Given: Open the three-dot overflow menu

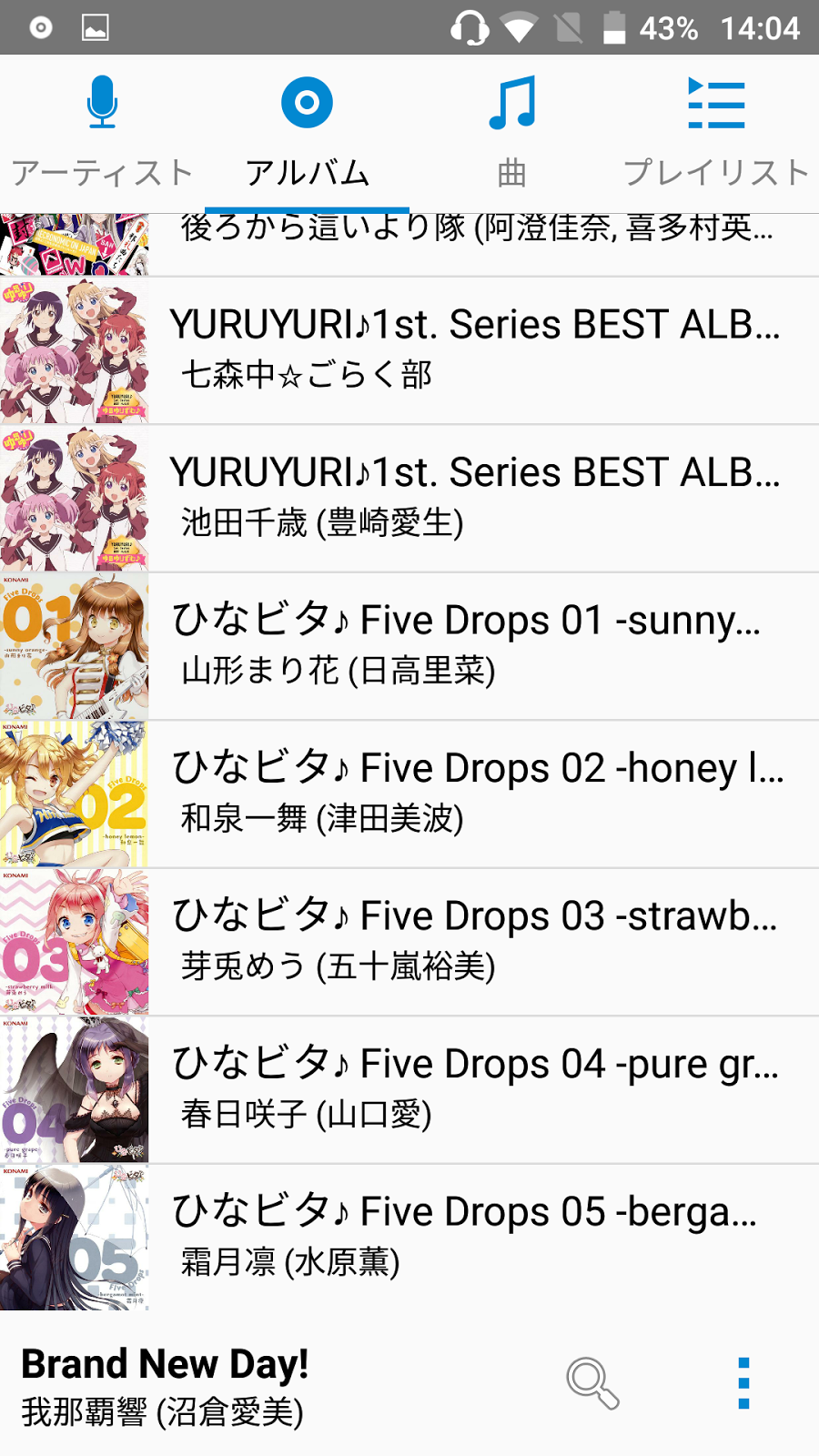Looking at the screenshot, I should point(743,1383).
